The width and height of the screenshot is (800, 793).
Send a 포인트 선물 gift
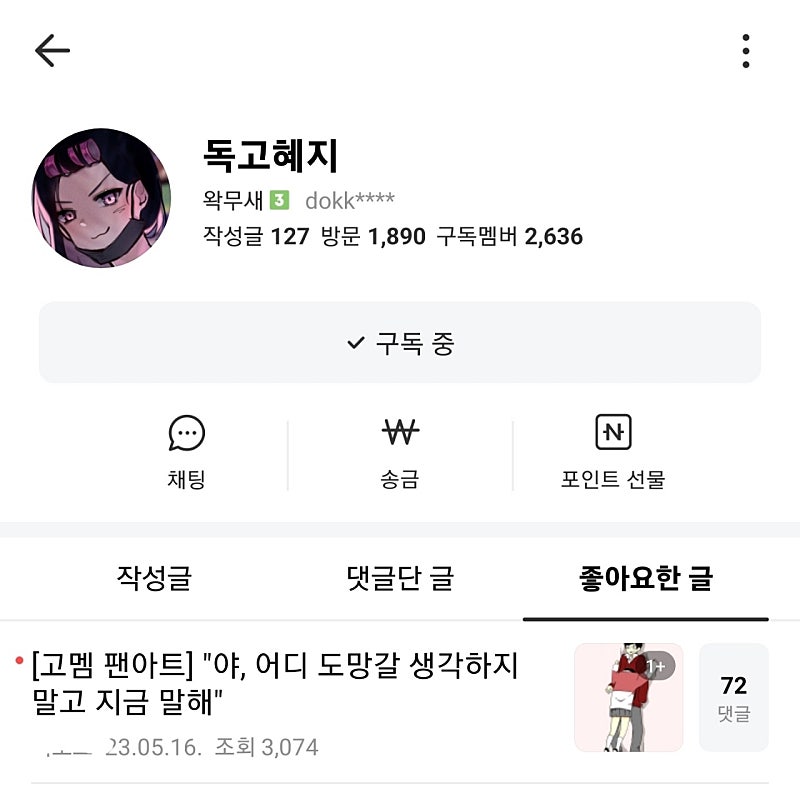point(613,453)
